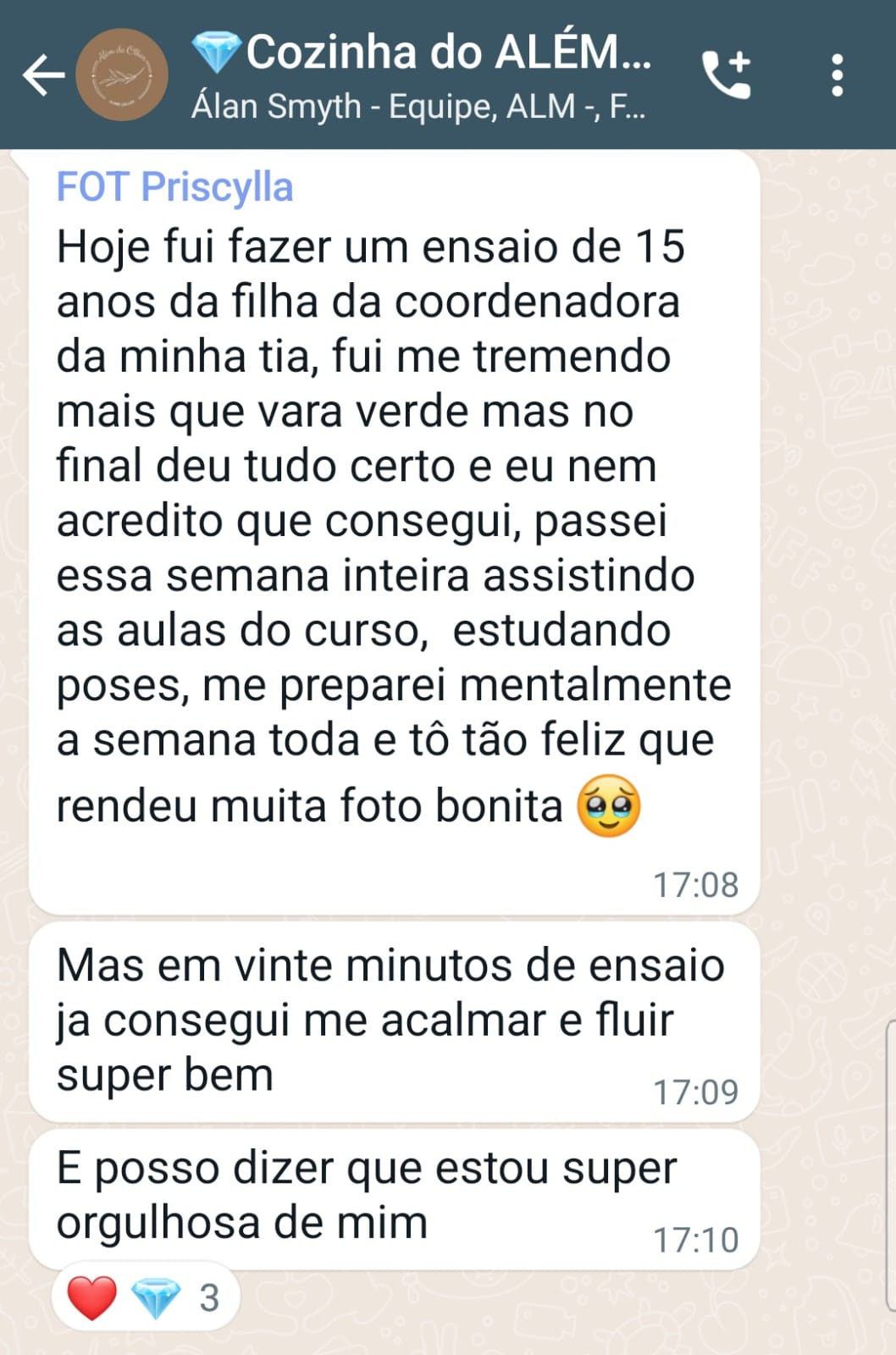The width and height of the screenshot is (896, 1355).
Task: Open the three-dot overflow menu
Action: click(837, 75)
